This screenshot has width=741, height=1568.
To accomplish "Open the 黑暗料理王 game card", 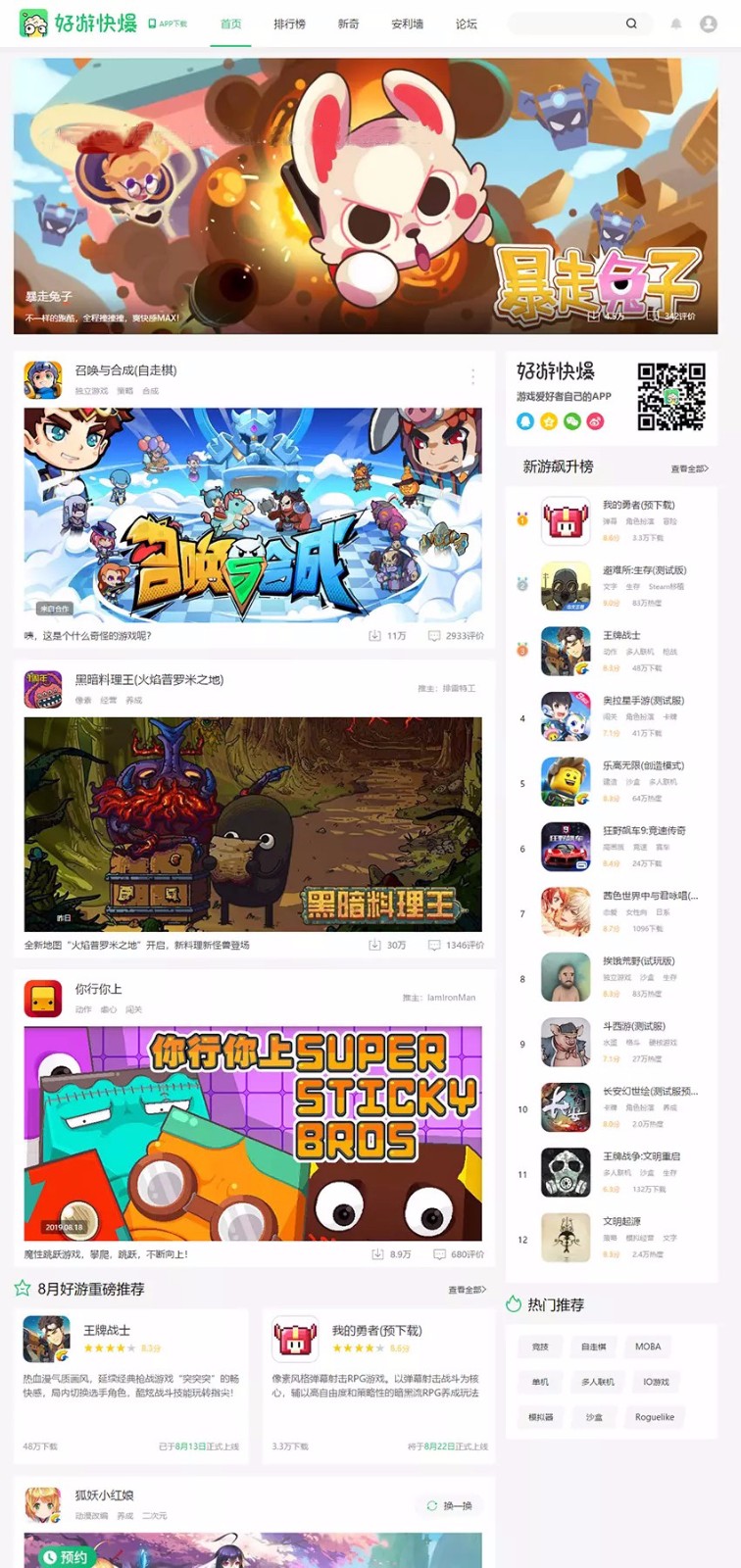I will pos(253,823).
